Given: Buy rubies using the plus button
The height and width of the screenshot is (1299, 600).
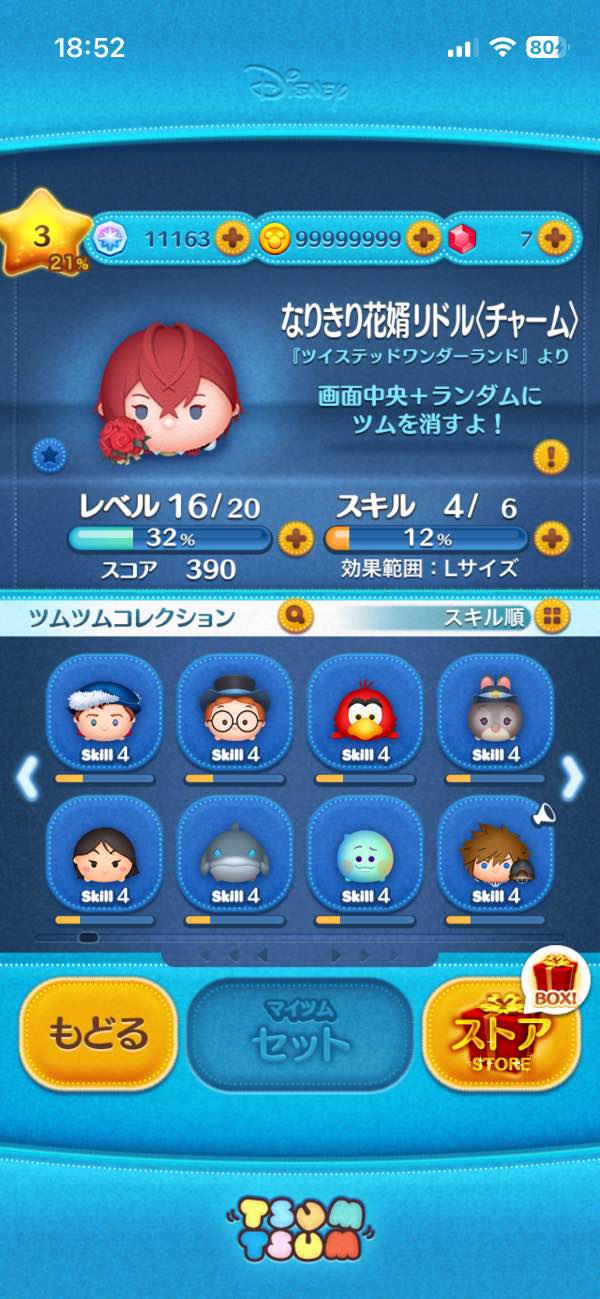Looking at the screenshot, I should click(553, 239).
